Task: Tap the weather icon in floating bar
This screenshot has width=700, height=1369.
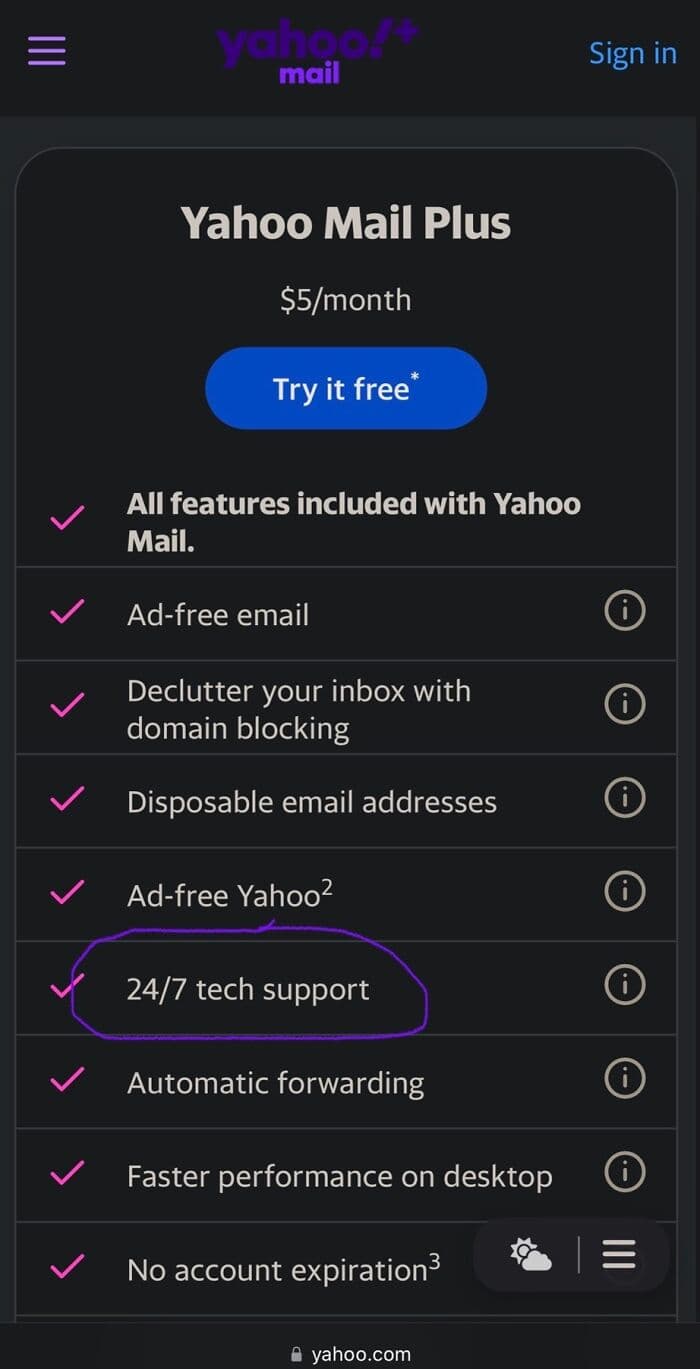Action: pos(530,1254)
